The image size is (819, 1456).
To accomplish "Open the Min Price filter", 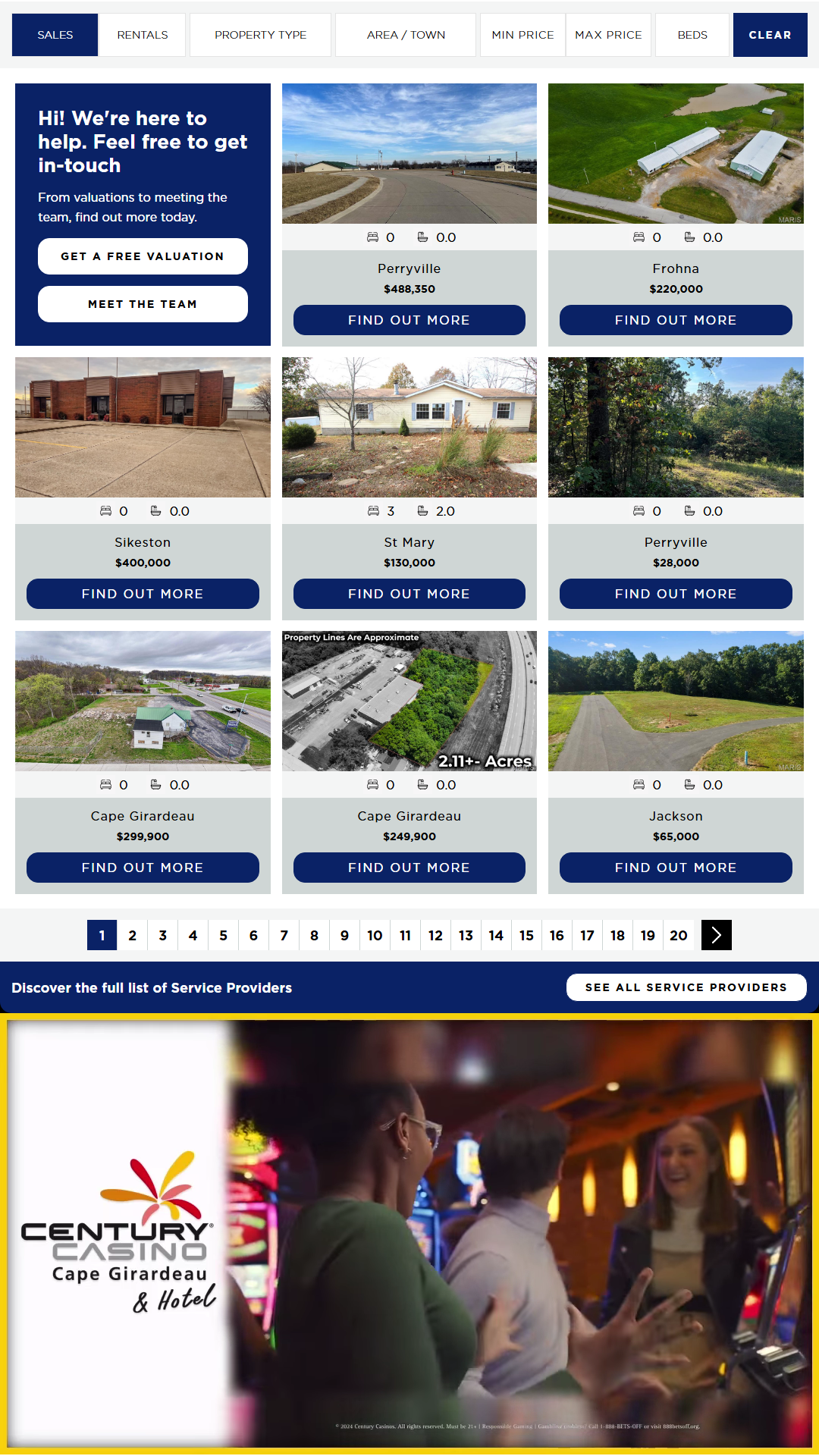I will 522,35.
